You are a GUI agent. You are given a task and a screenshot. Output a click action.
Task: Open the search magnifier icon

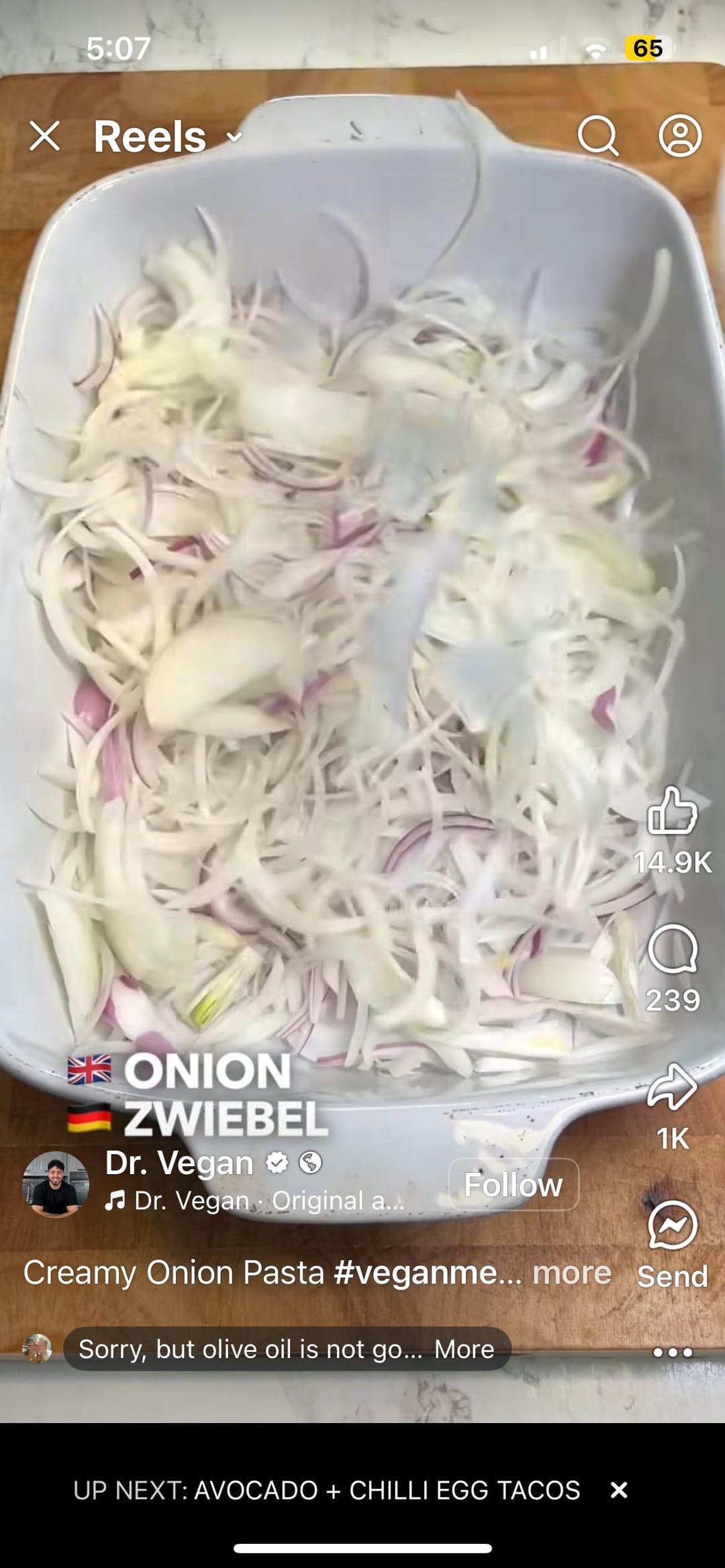pyautogui.click(x=597, y=136)
